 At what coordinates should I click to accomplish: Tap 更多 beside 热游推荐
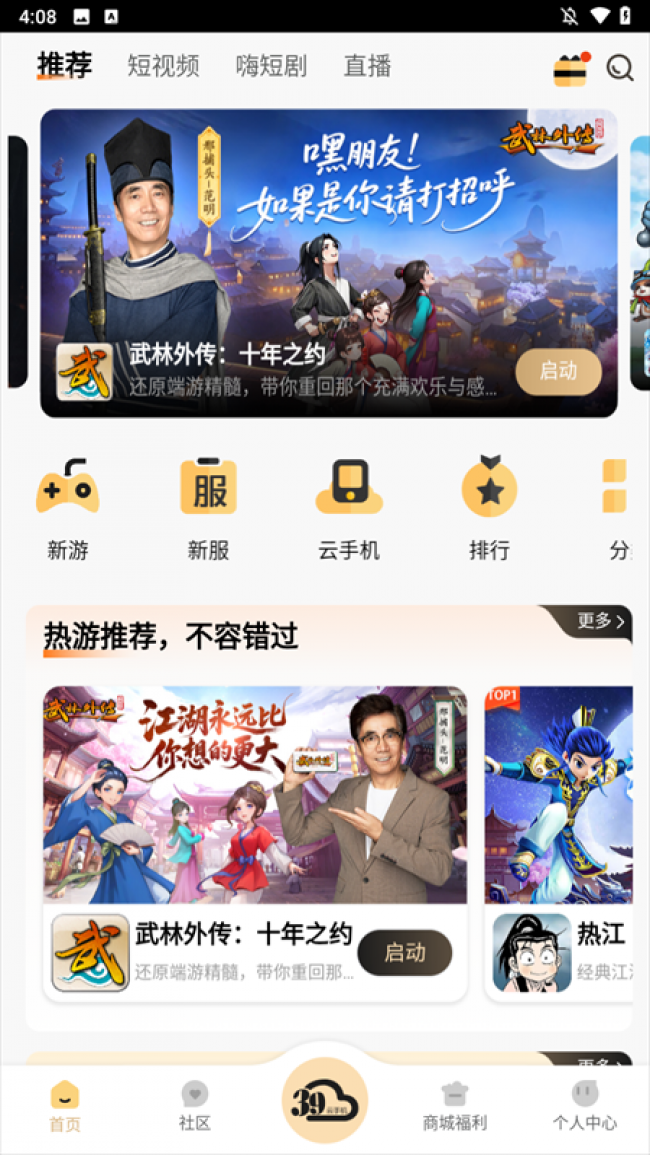(600, 622)
